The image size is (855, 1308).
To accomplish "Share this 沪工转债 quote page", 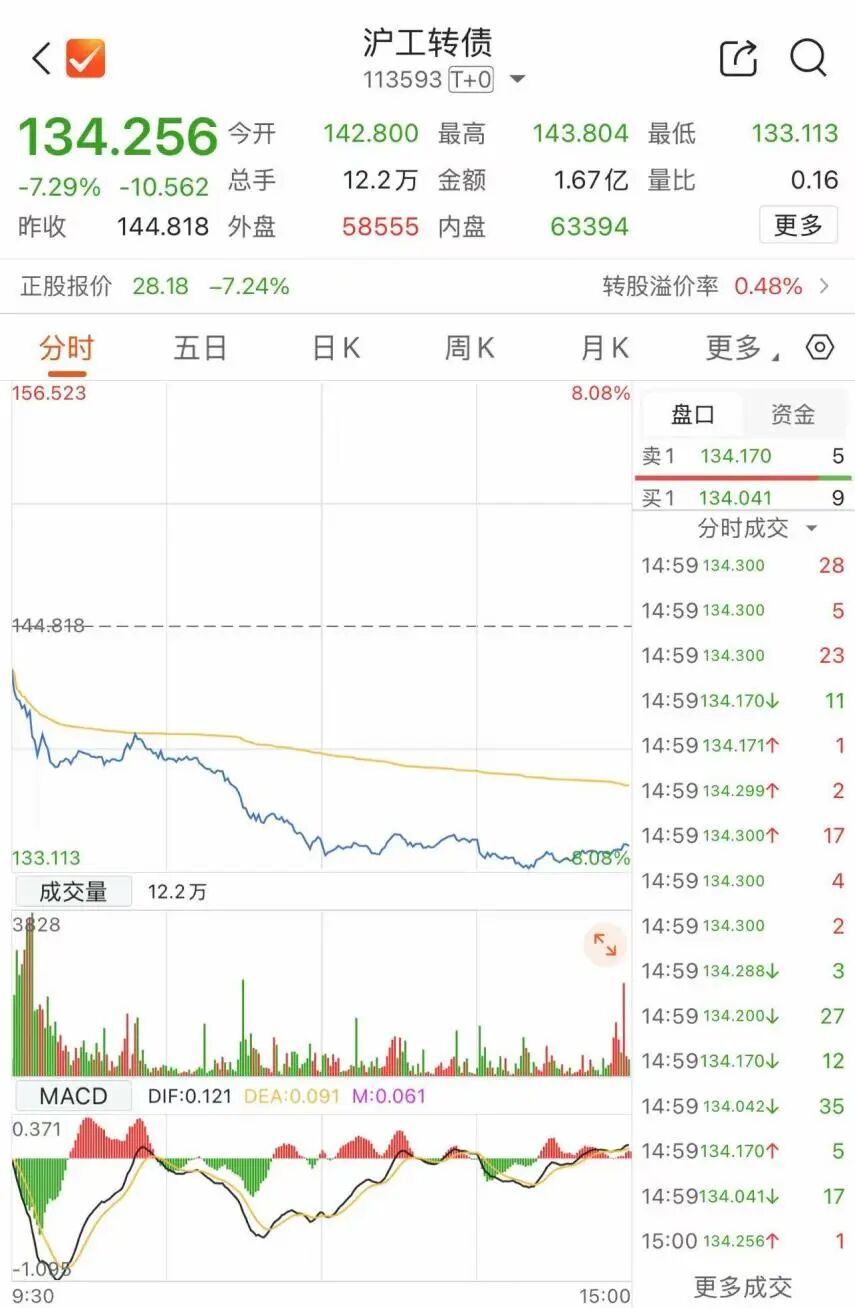I will tap(738, 59).
